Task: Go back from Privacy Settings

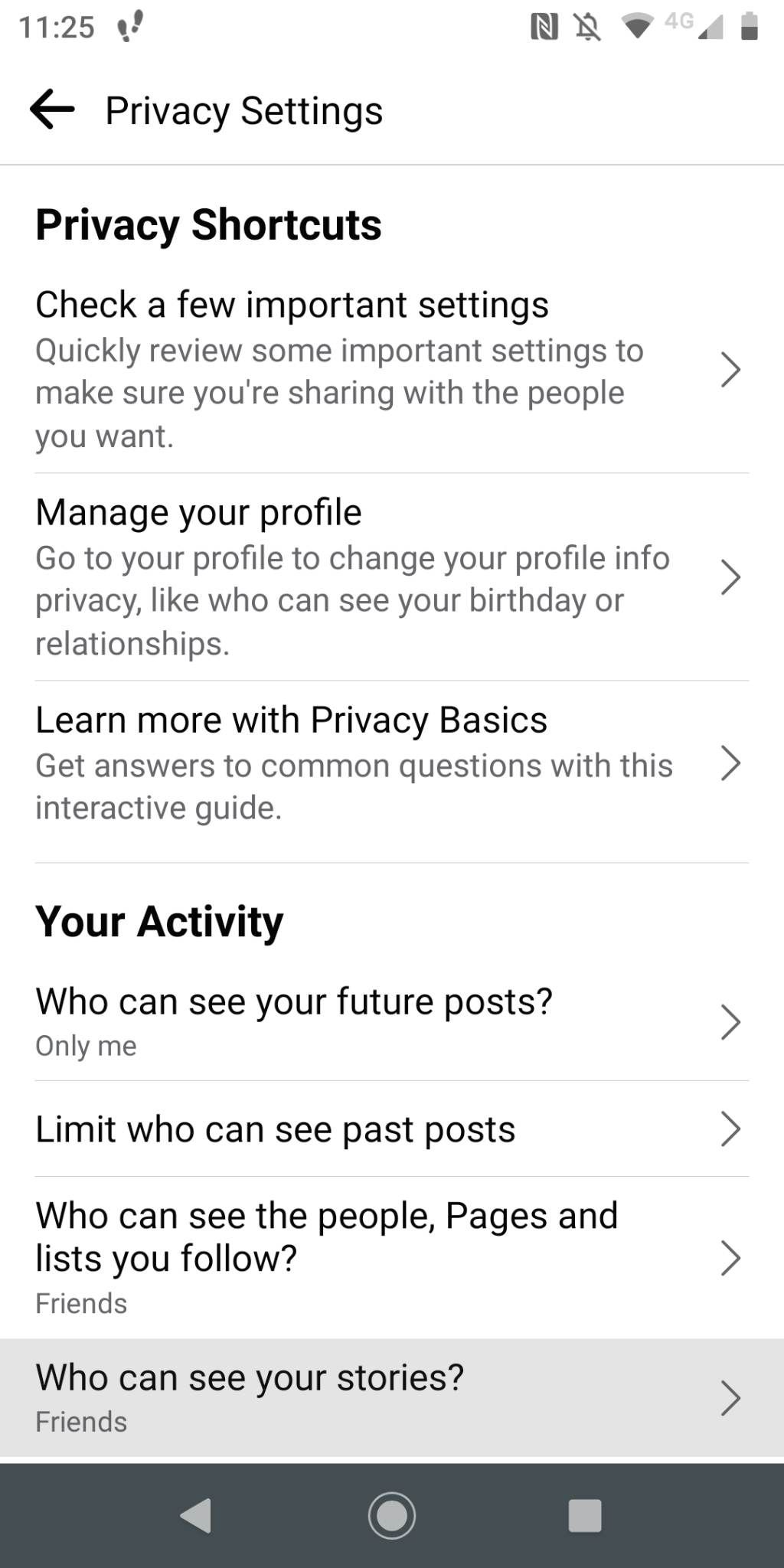Action: [52, 109]
